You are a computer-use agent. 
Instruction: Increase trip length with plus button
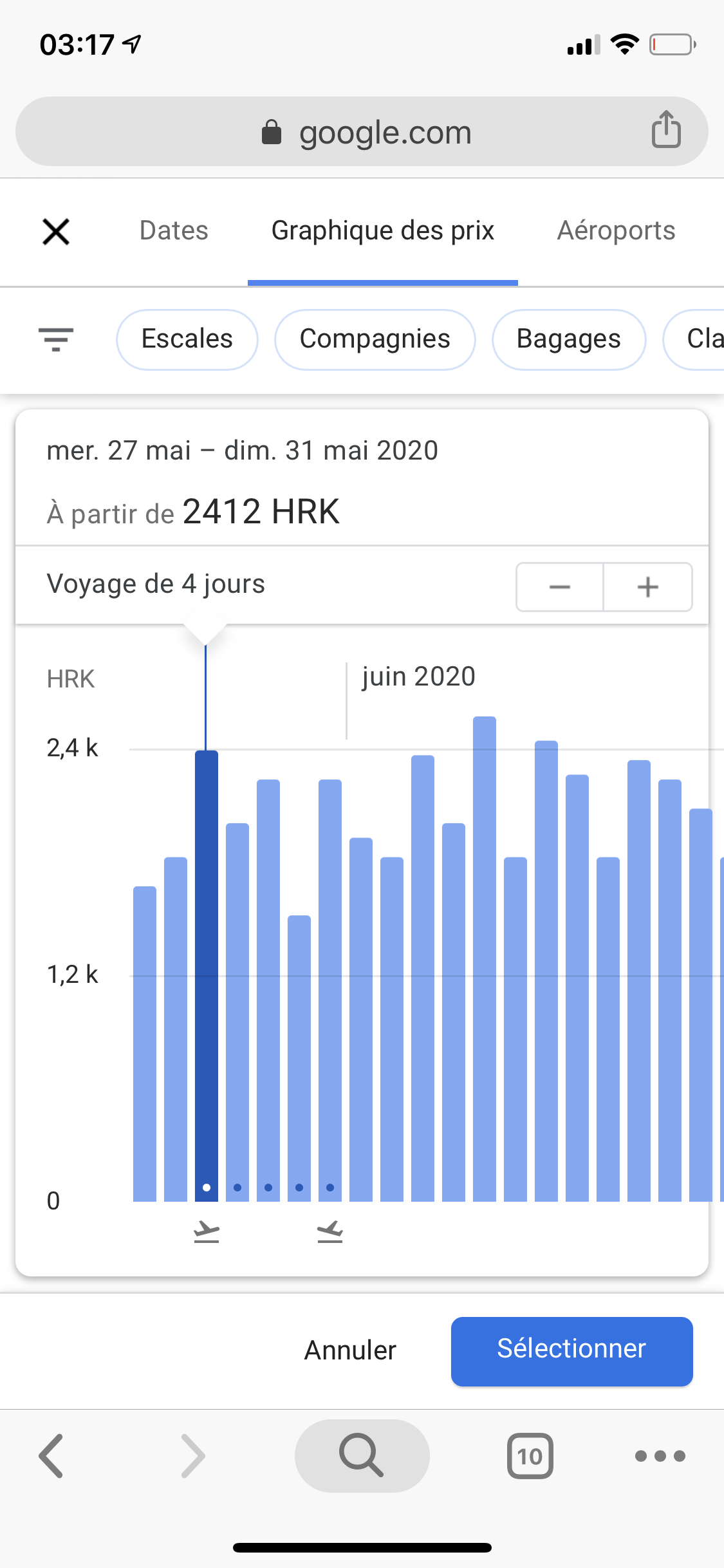click(648, 587)
